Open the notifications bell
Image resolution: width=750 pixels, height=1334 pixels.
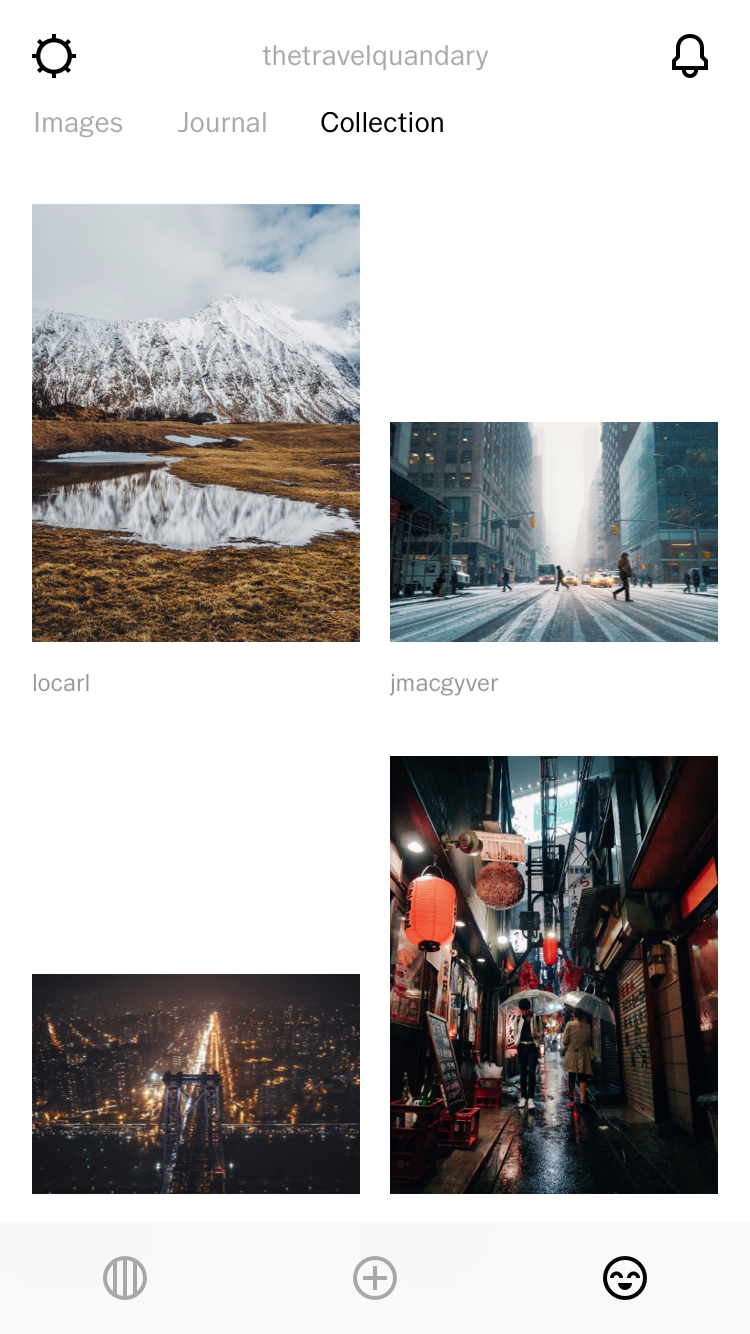click(x=690, y=56)
